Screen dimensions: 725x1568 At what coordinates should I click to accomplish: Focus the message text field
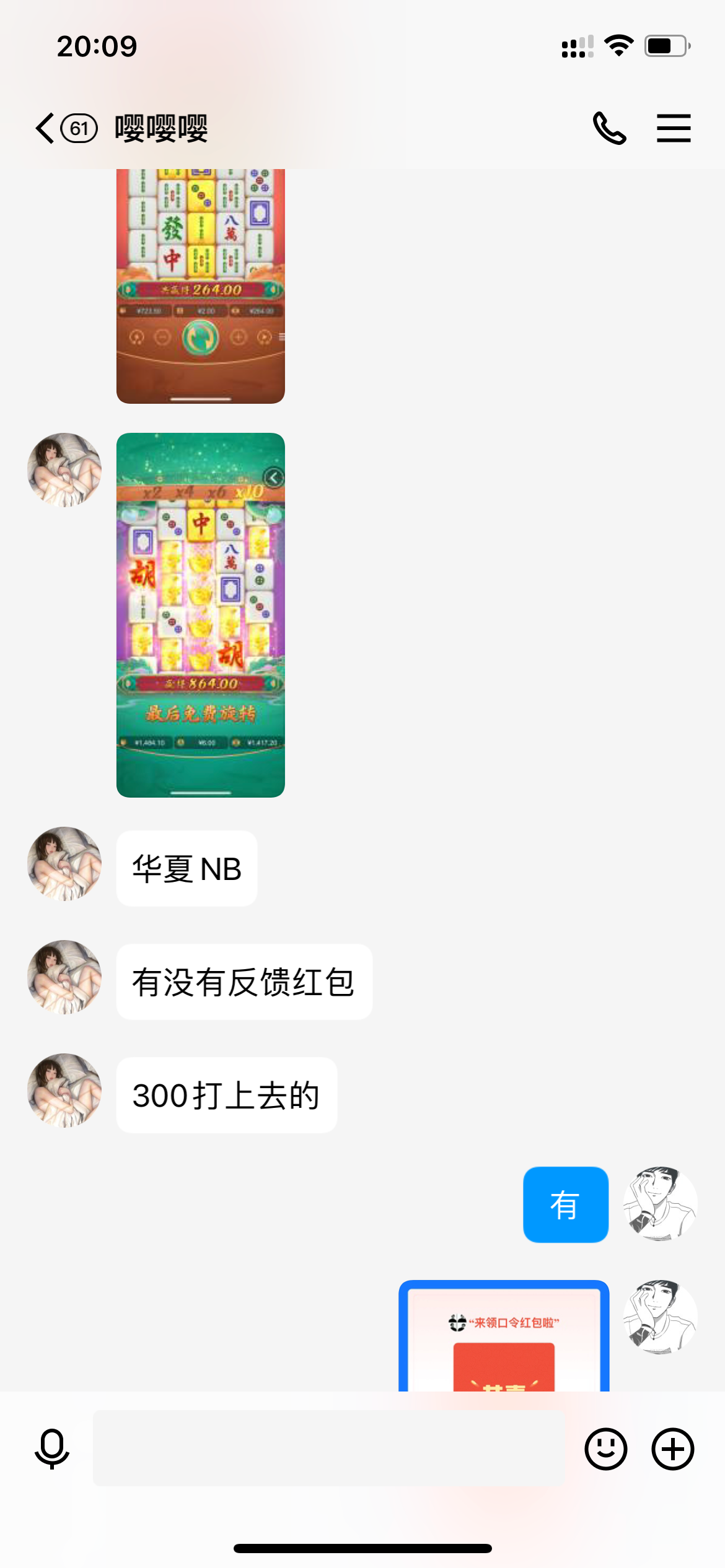pyautogui.click(x=328, y=1448)
